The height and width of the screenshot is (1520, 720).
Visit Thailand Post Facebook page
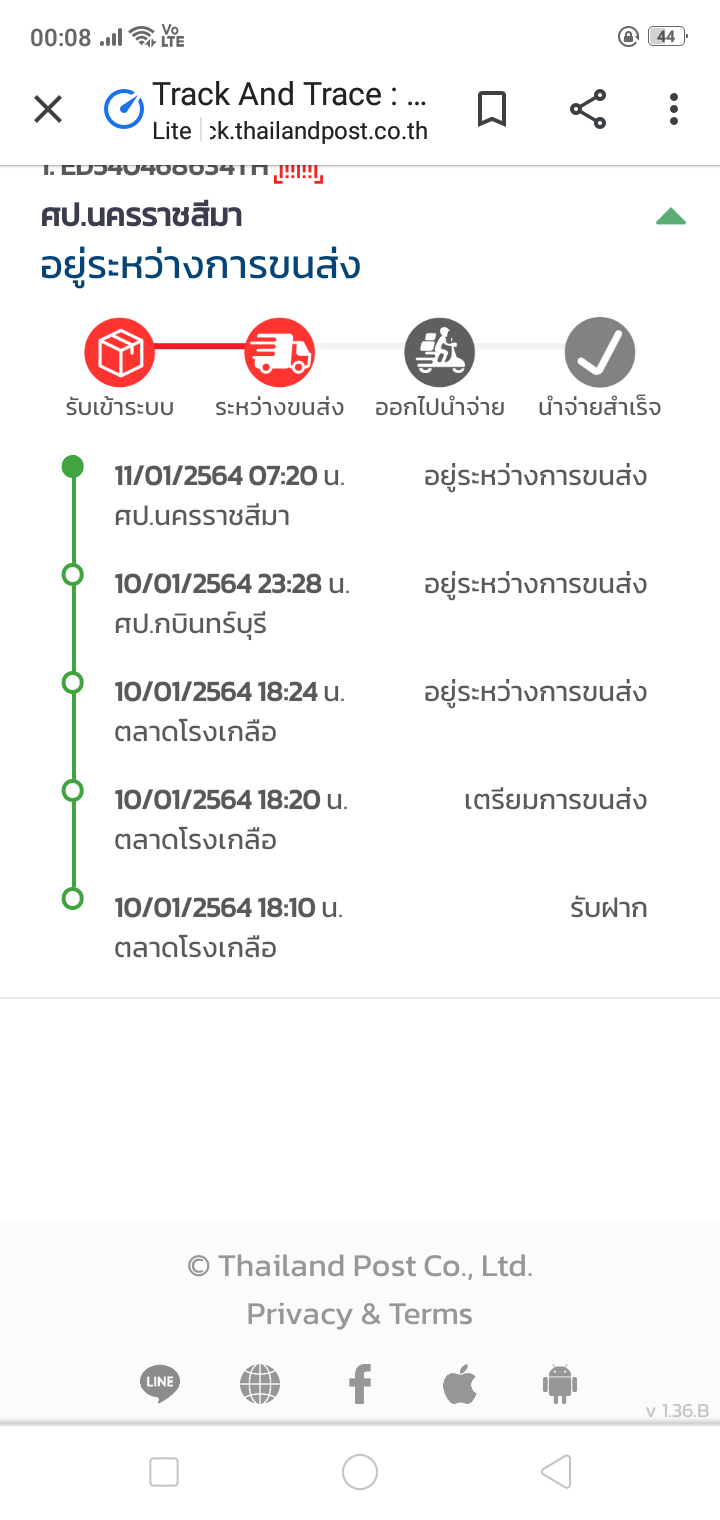[x=360, y=1384]
